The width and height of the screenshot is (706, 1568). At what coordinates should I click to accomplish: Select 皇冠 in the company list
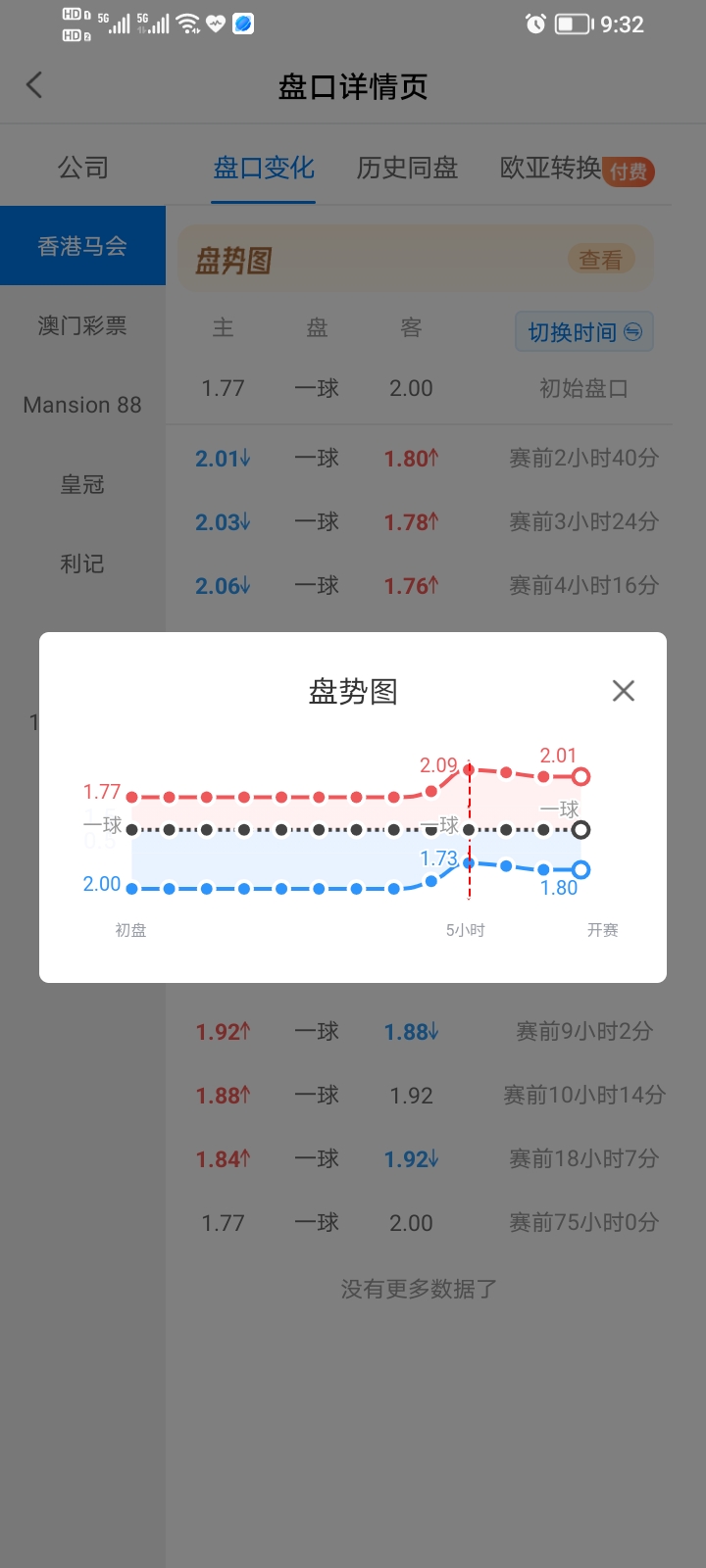[x=82, y=484]
